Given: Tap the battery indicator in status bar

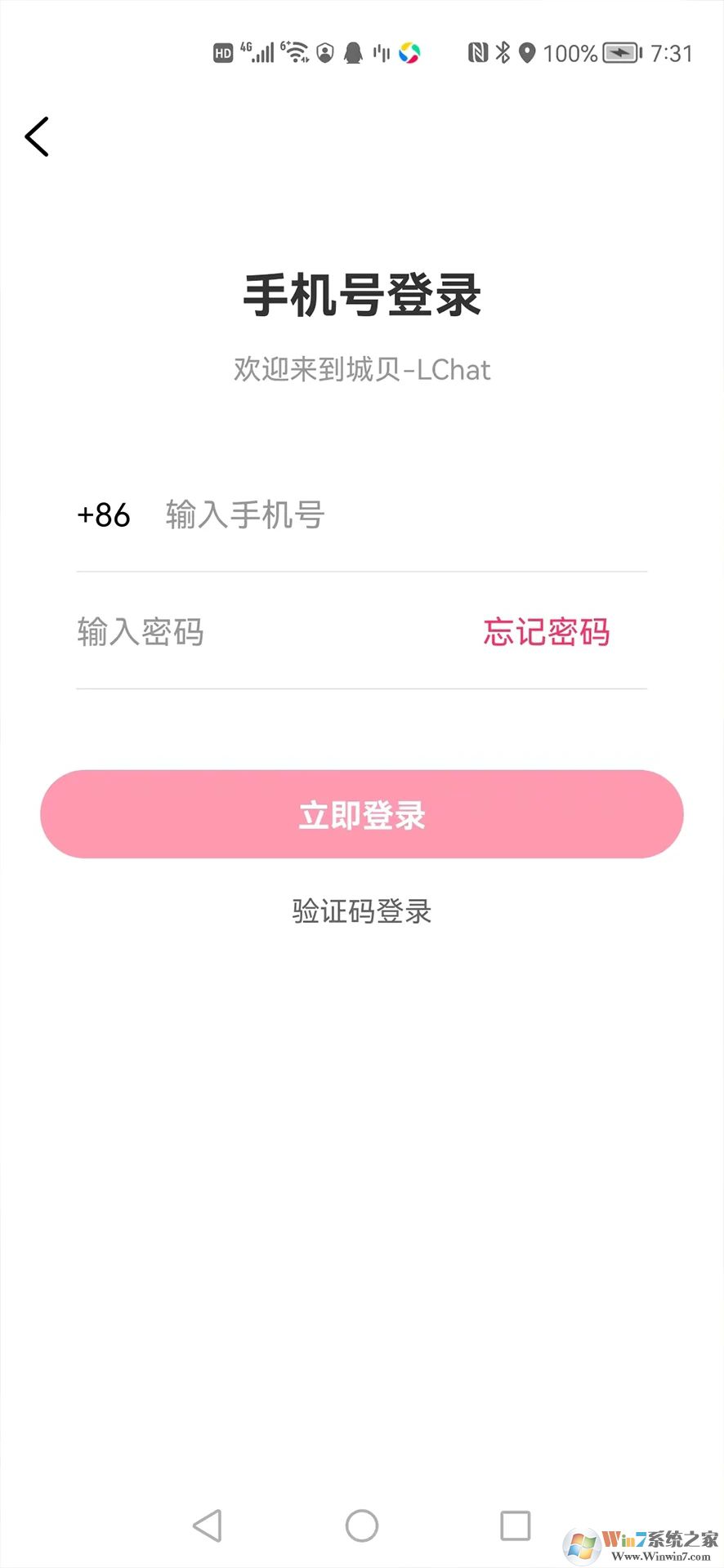Looking at the screenshot, I should coord(618,52).
